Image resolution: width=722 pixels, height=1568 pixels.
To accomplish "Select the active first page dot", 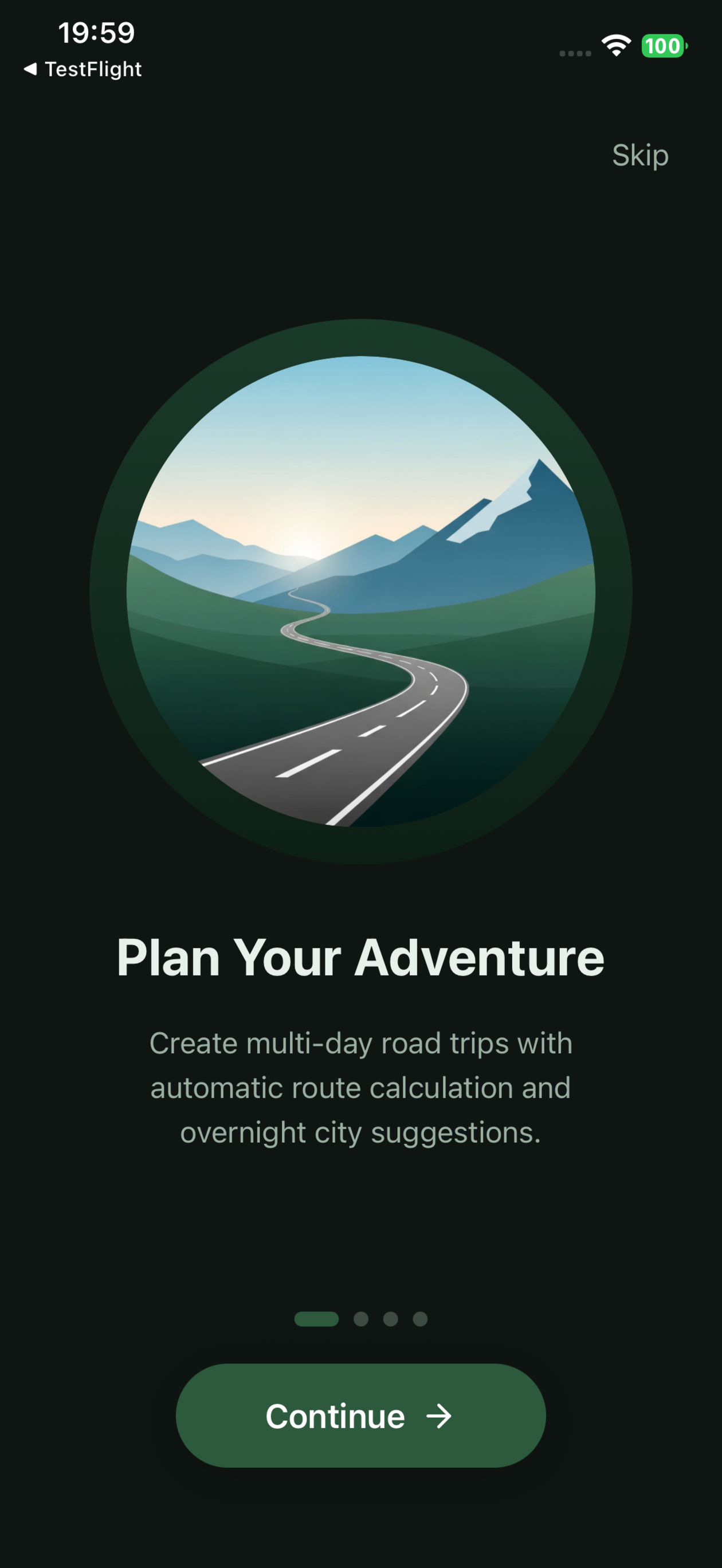I will click(x=316, y=1320).
